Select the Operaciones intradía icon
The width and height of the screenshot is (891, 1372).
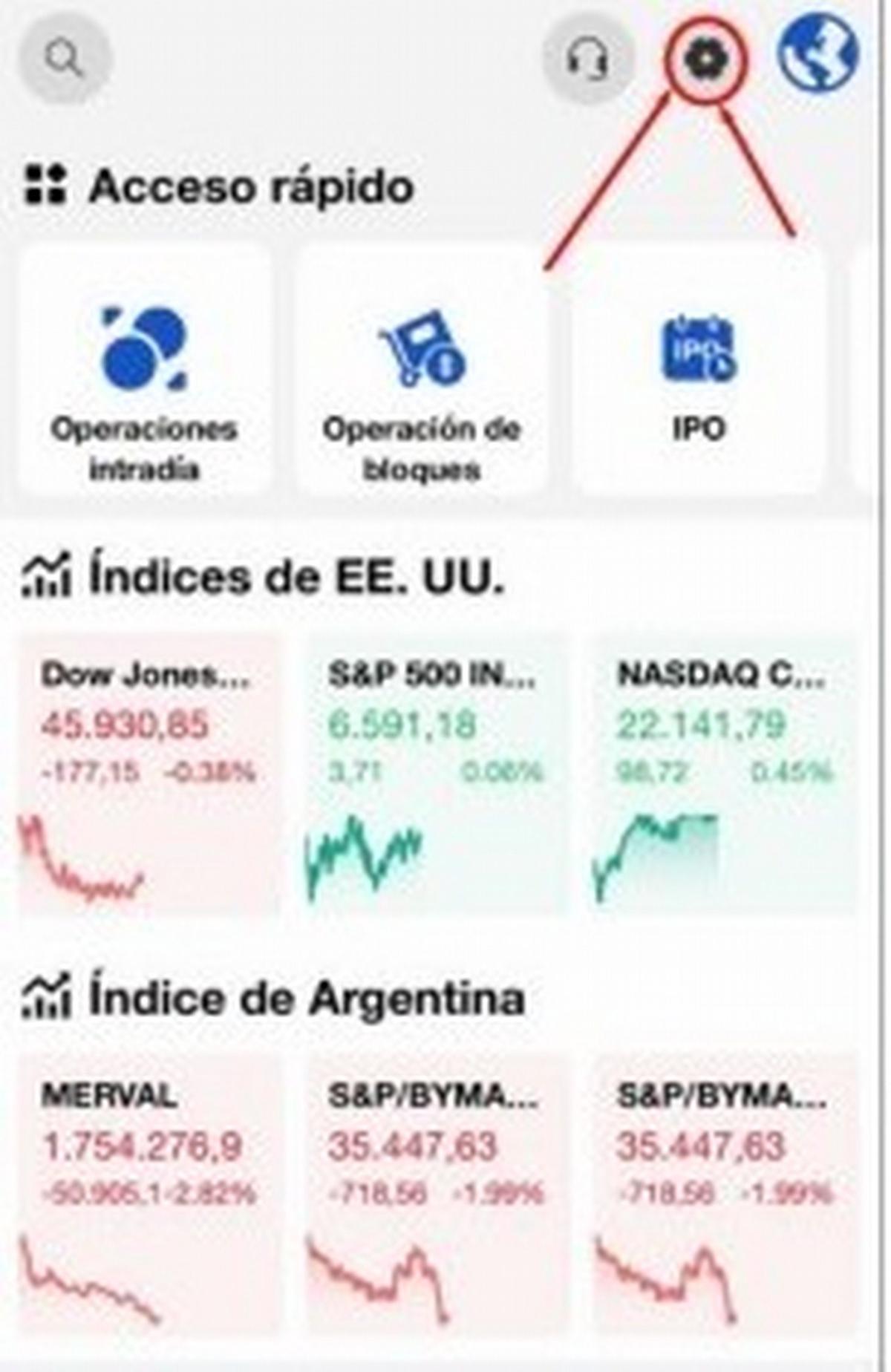(x=146, y=349)
